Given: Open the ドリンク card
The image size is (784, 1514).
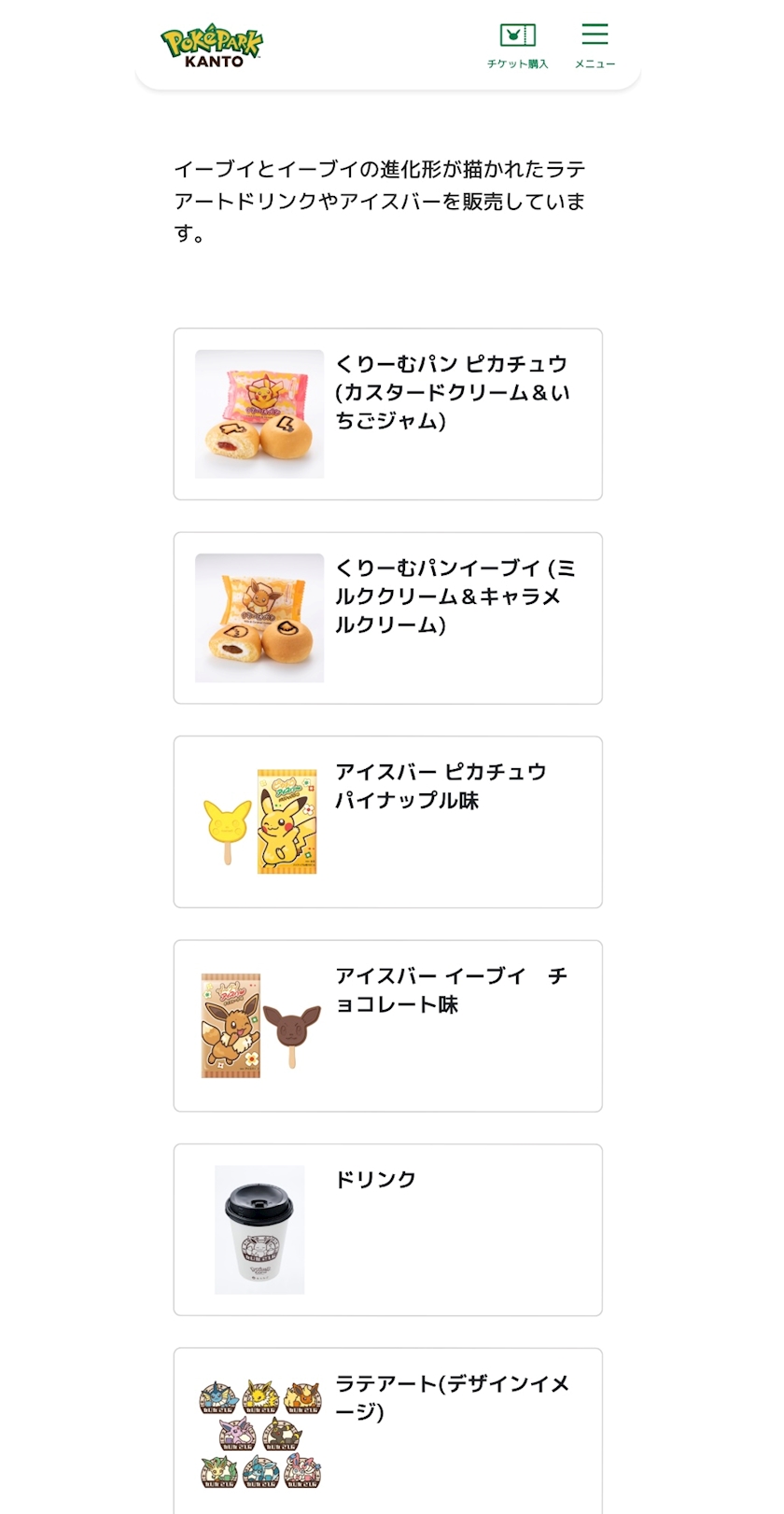Looking at the screenshot, I should (x=387, y=1228).
